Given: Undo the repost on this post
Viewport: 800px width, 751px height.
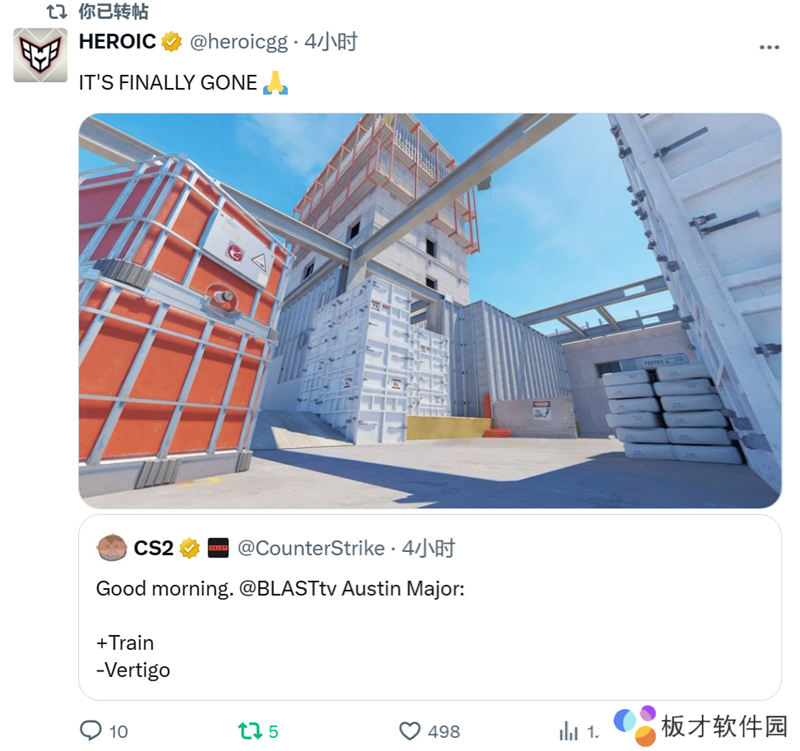Looking at the screenshot, I should [251, 731].
